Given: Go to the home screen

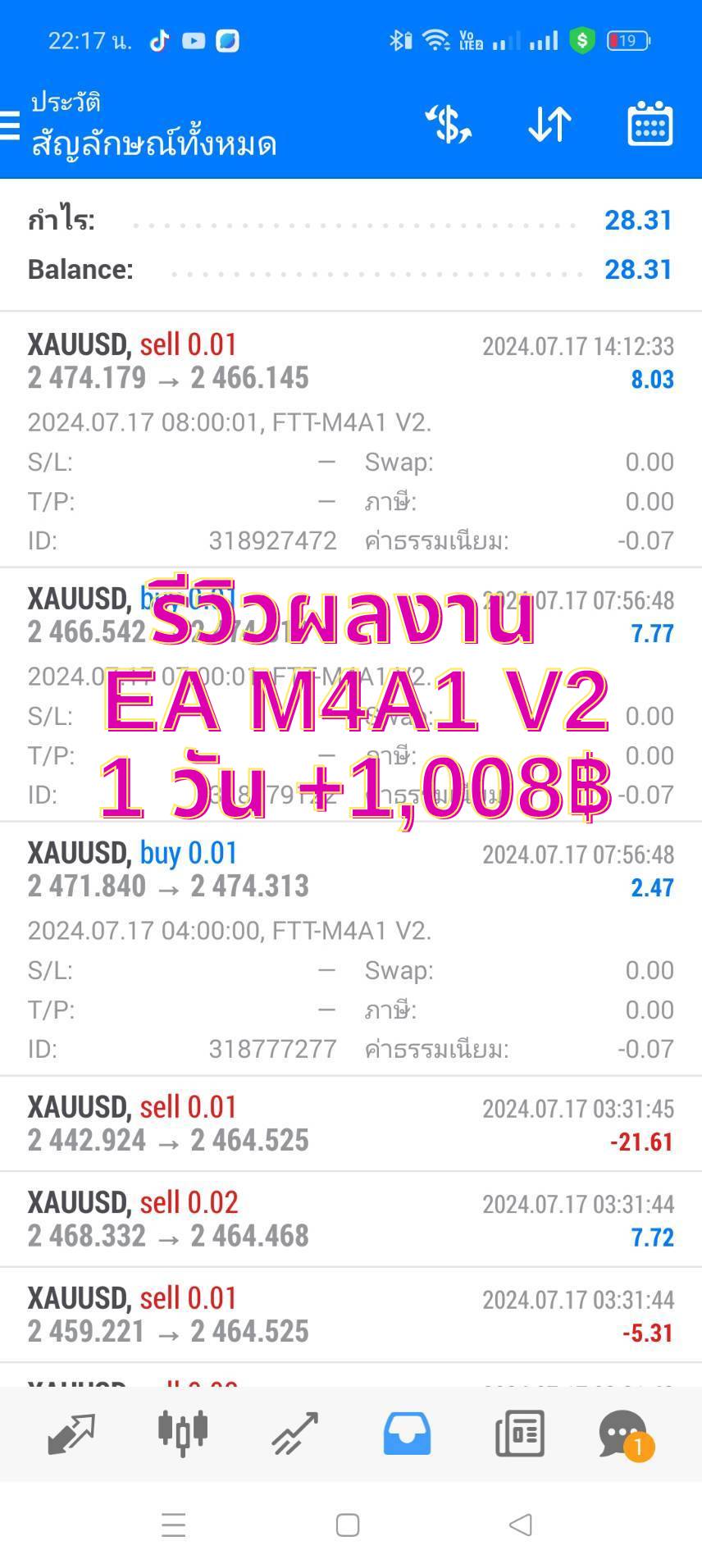Looking at the screenshot, I should pos(348,1525).
